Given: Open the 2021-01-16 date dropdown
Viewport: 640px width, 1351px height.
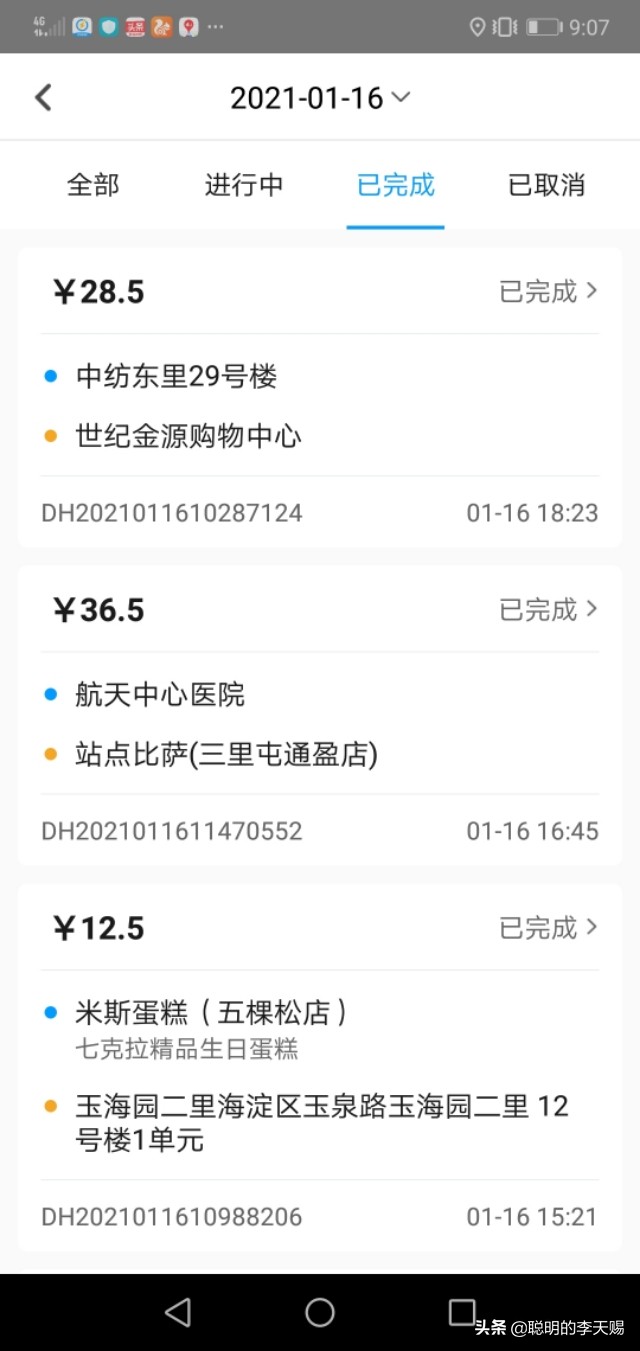Looking at the screenshot, I should click(x=320, y=97).
